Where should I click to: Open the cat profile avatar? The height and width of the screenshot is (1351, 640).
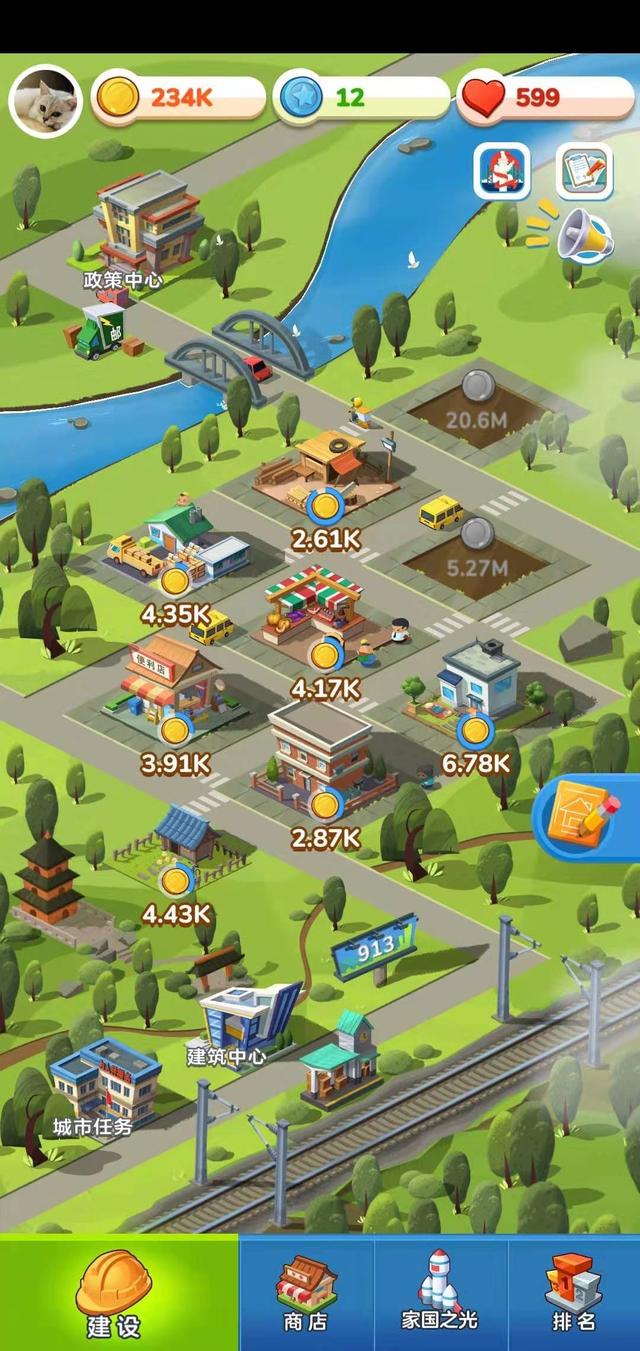click(x=45, y=101)
